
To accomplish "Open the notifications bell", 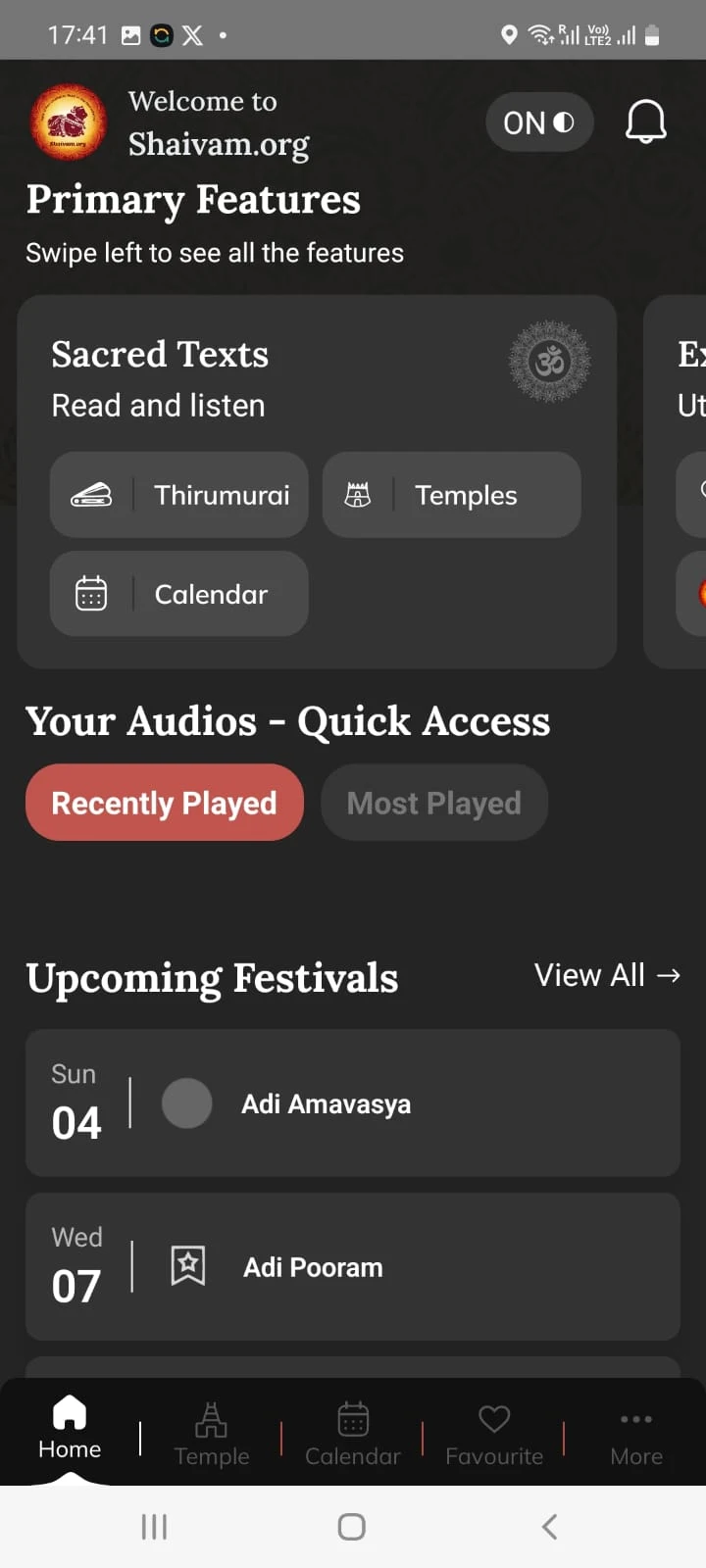I will pyautogui.click(x=645, y=122).
